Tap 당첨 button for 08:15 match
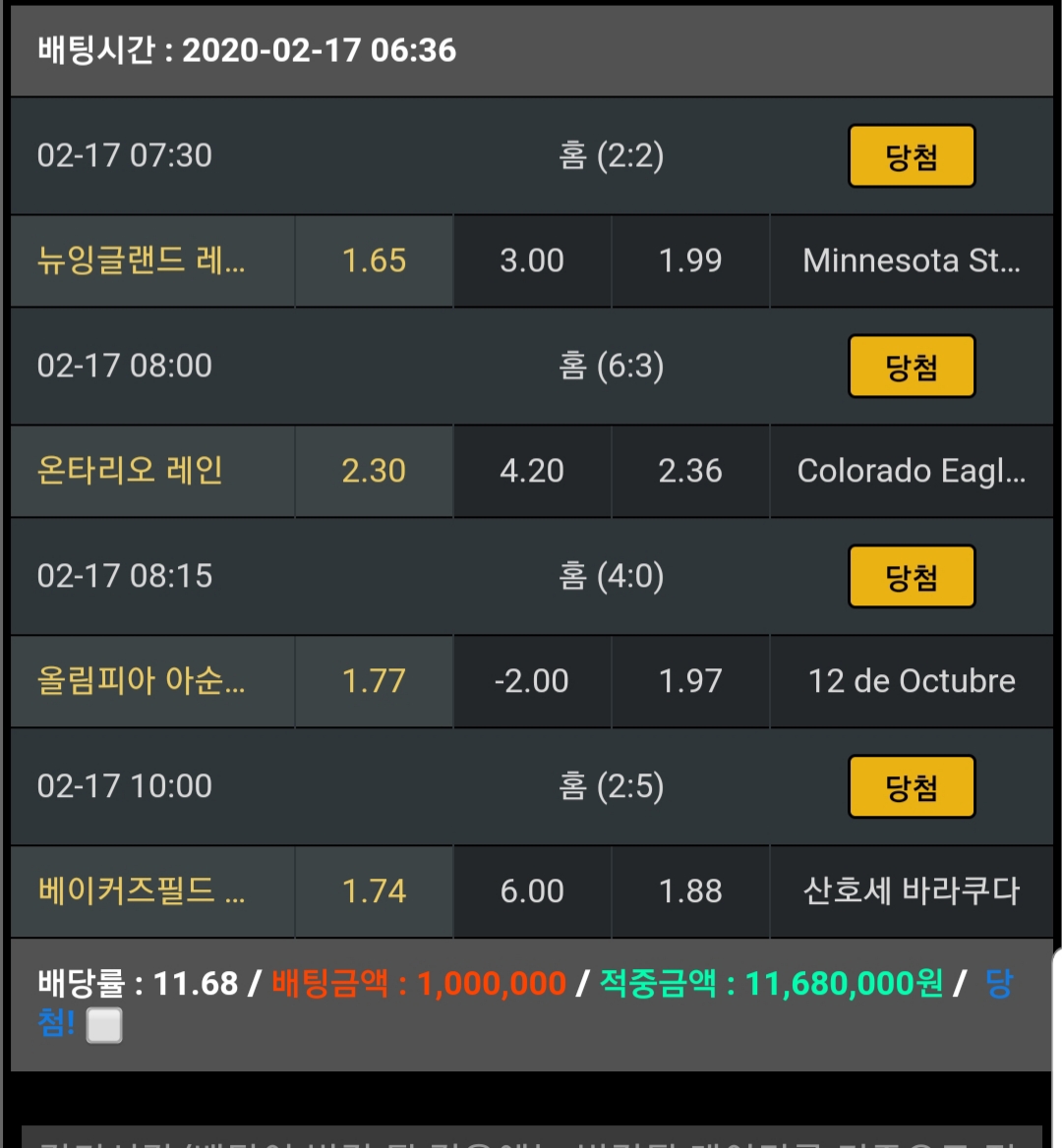 point(912,577)
